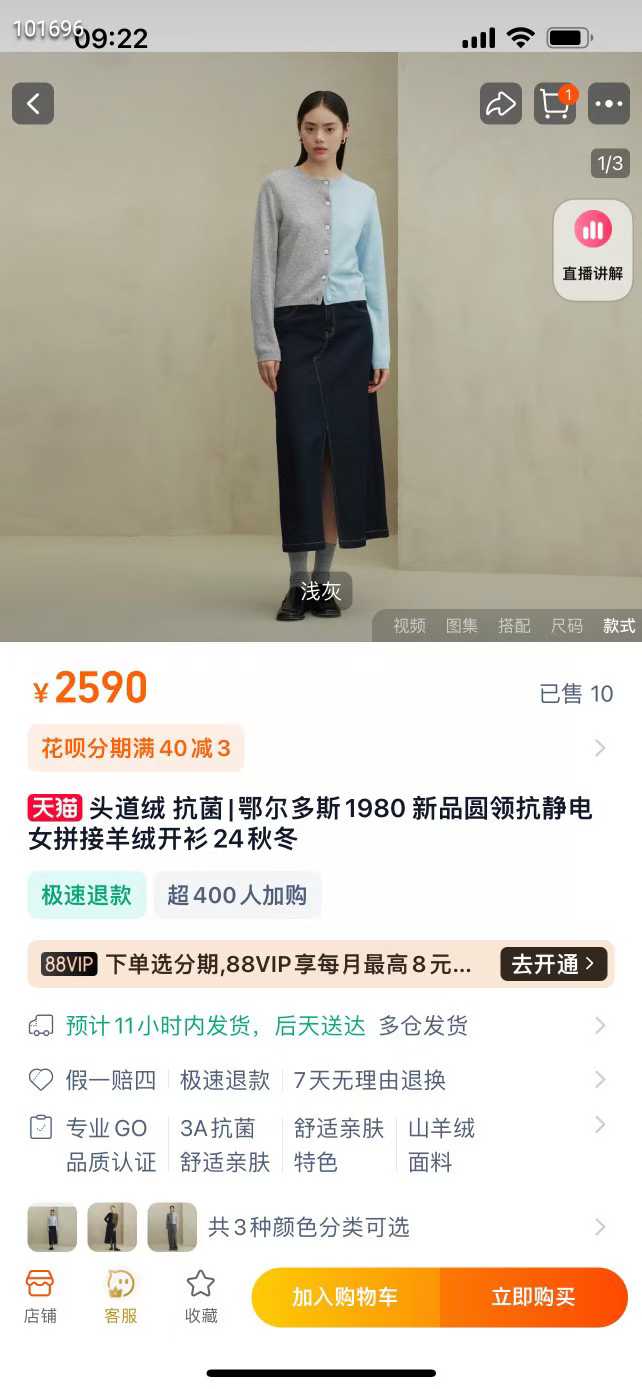The width and height of the screenshot is (642, 1389).
Task: Switch to the 图集 tab
Action: tap(462, 626)
